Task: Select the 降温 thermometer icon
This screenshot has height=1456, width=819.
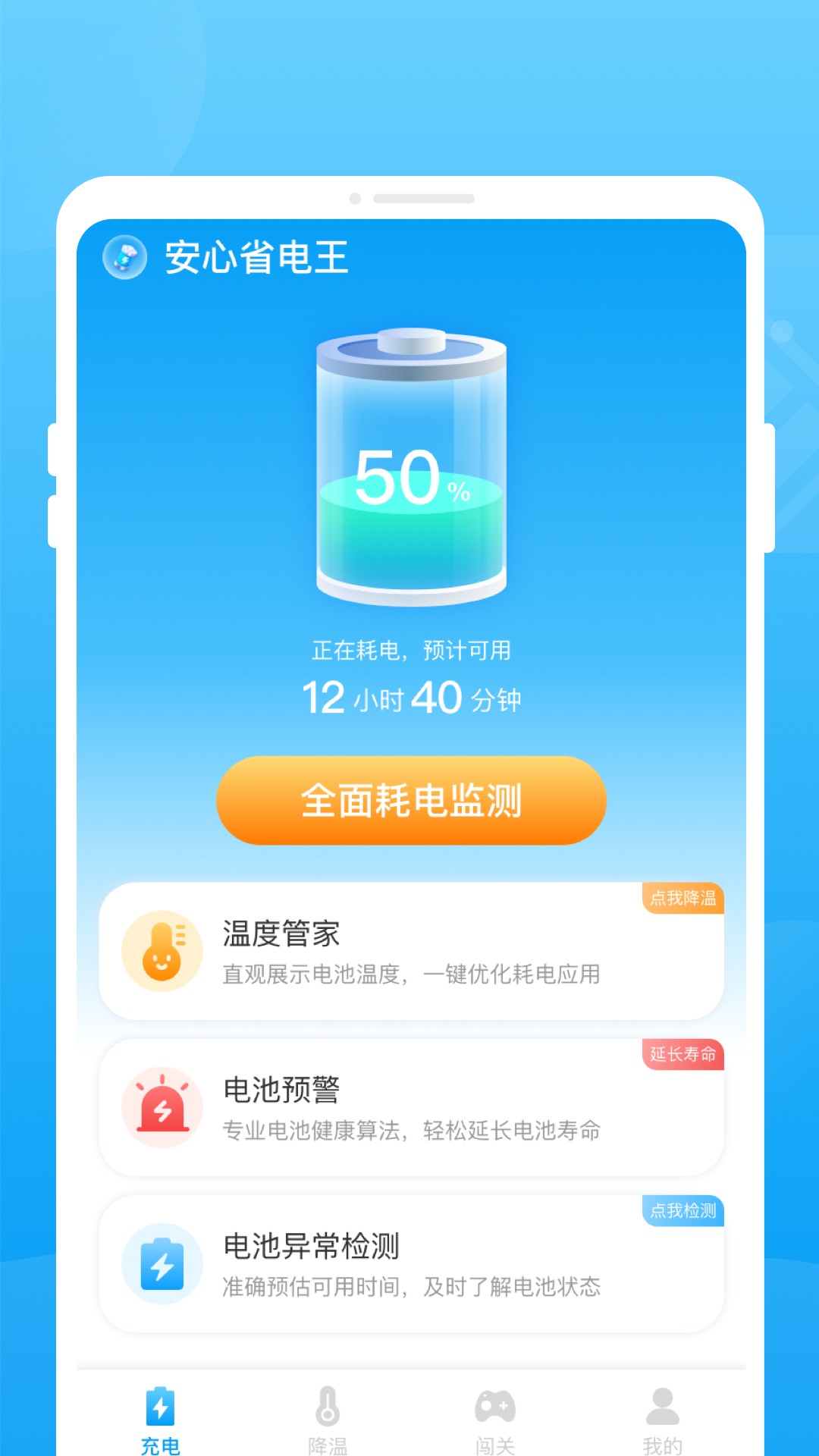Action: tap(328, 1407)
